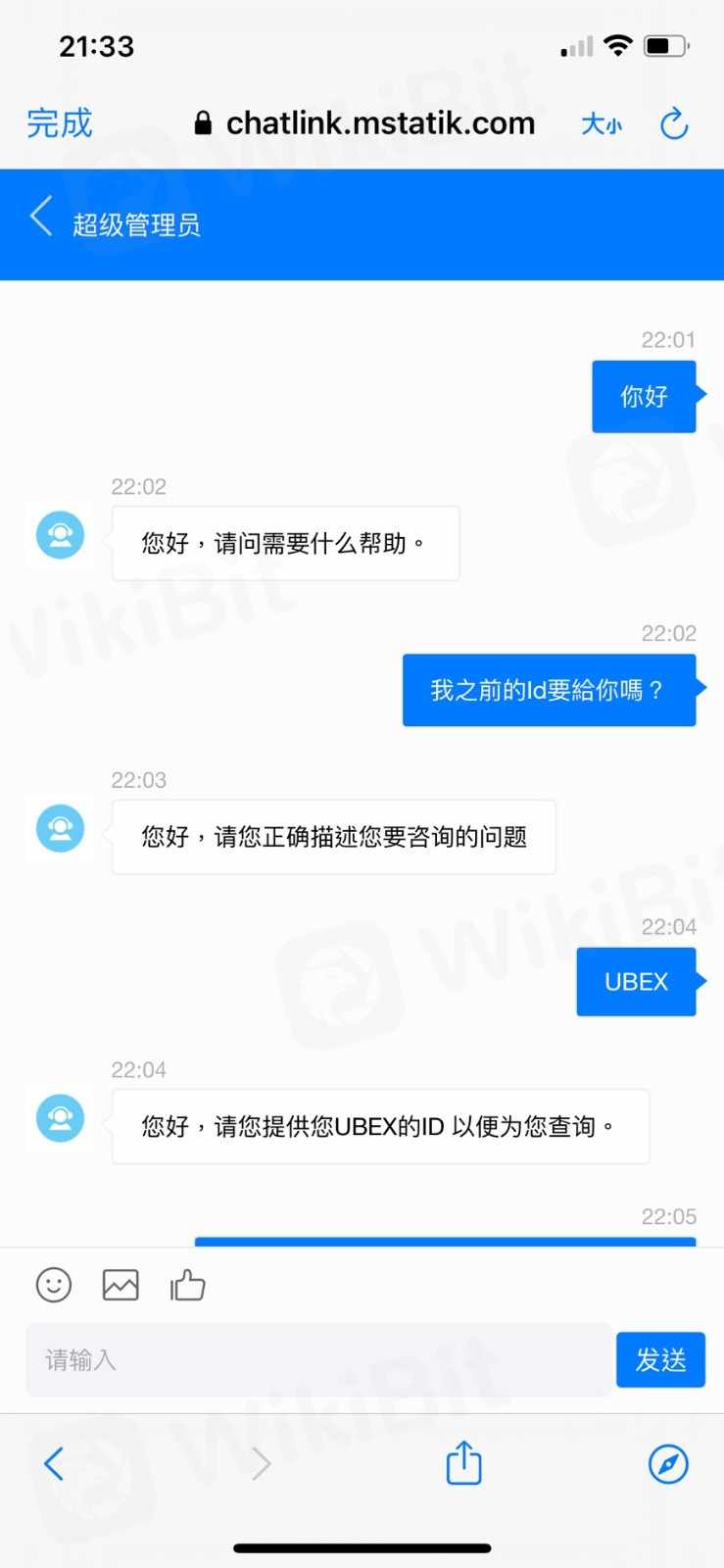724x1568 pixels.
Task: Navigate back in the browser toolbar
Action: click(54, 1464)
